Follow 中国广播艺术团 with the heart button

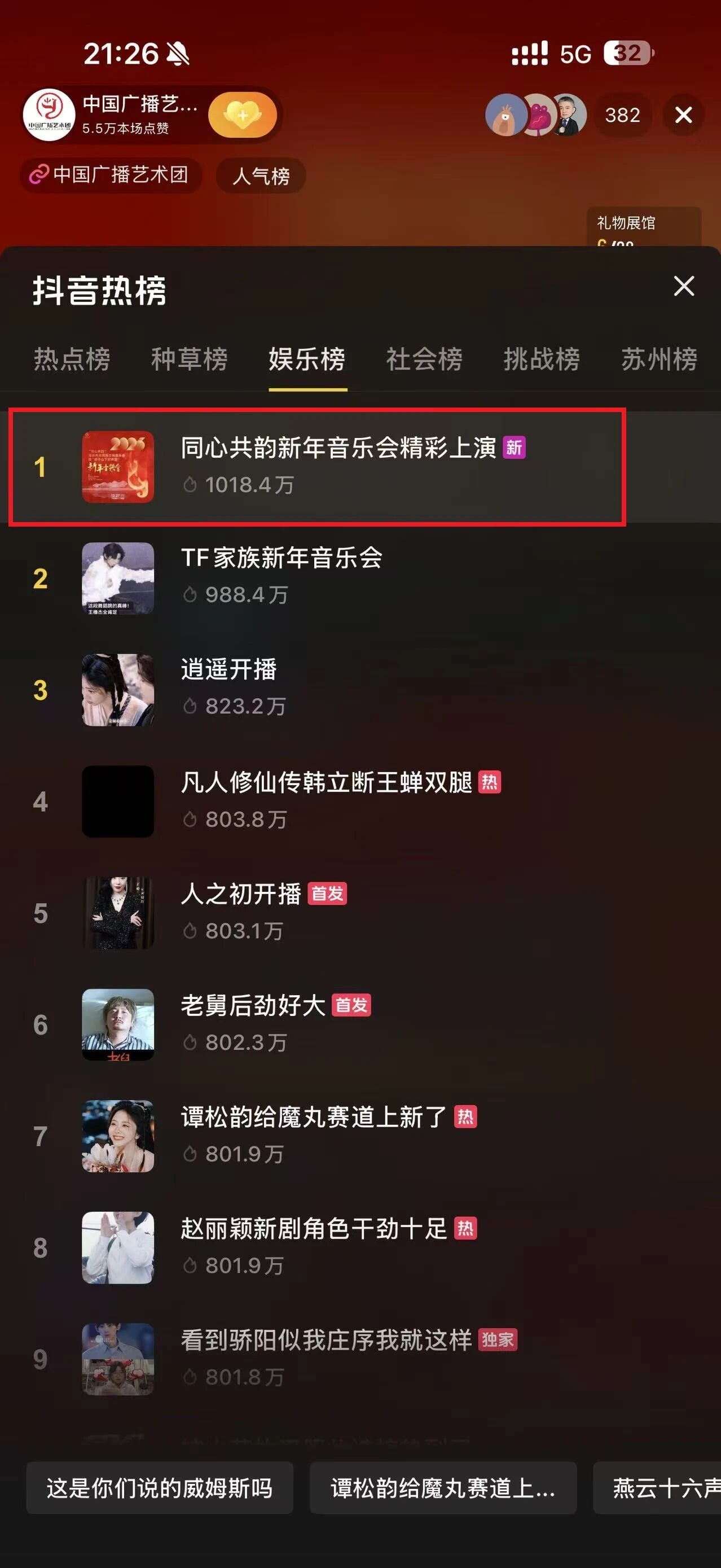242,115
